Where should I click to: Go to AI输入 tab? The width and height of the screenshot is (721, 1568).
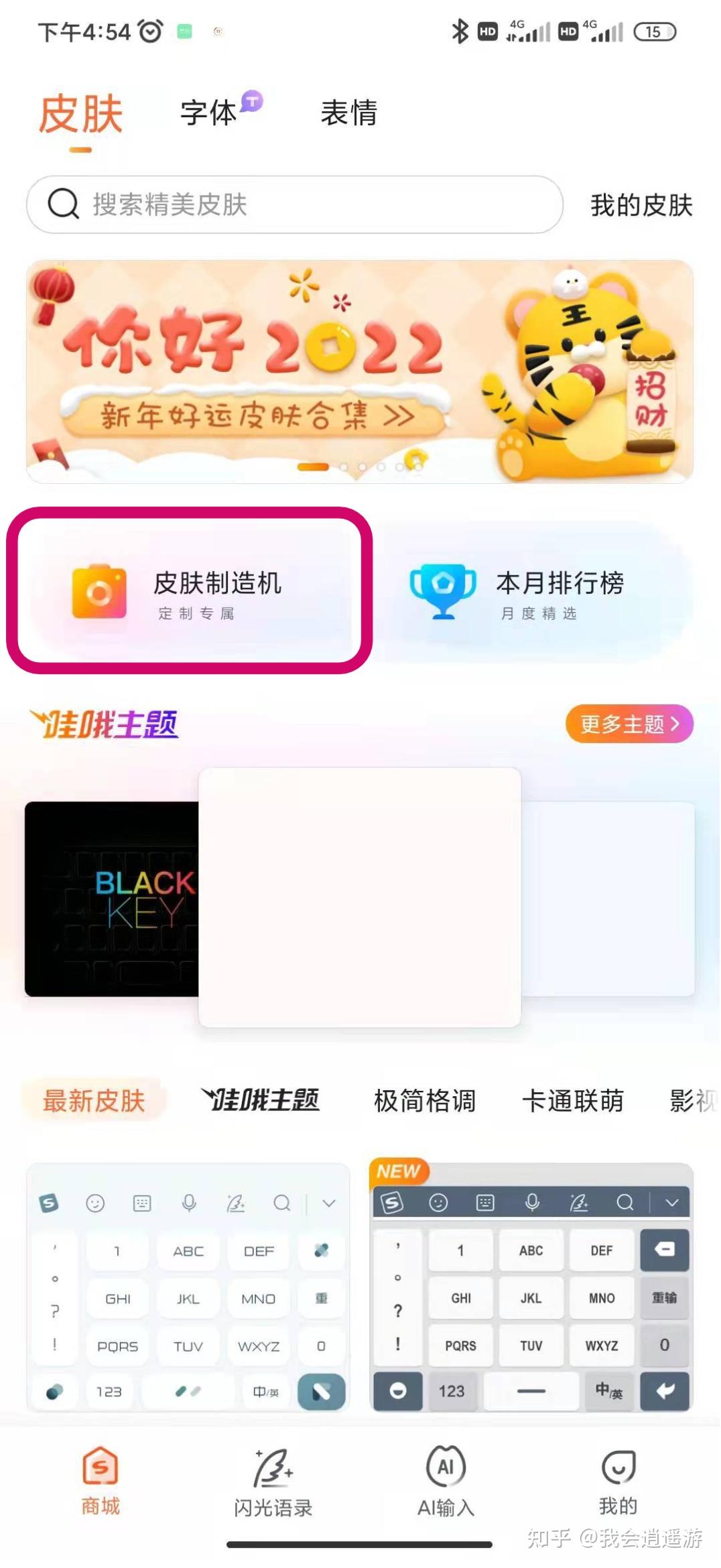(x=446, y=1483)
